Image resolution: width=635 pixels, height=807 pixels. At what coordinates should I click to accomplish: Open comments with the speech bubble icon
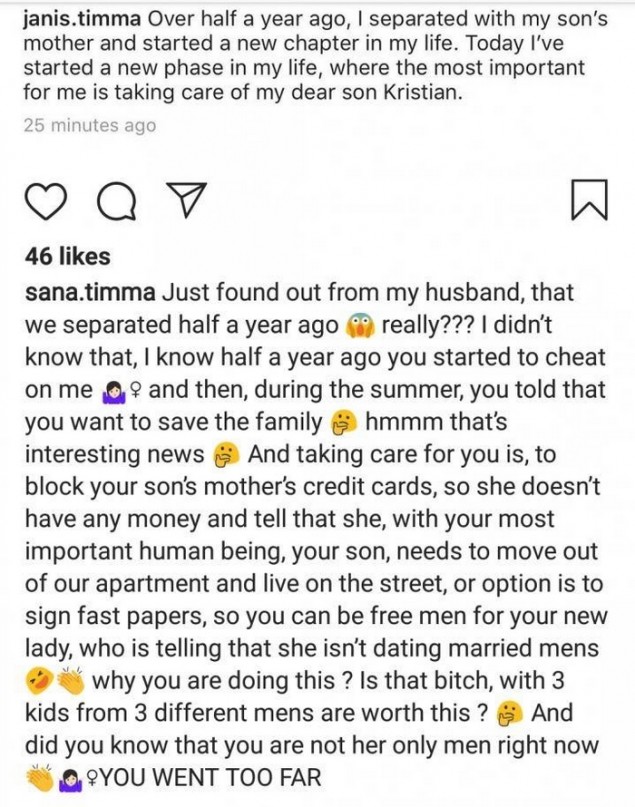pyautogui.click(x=117, y=202)
